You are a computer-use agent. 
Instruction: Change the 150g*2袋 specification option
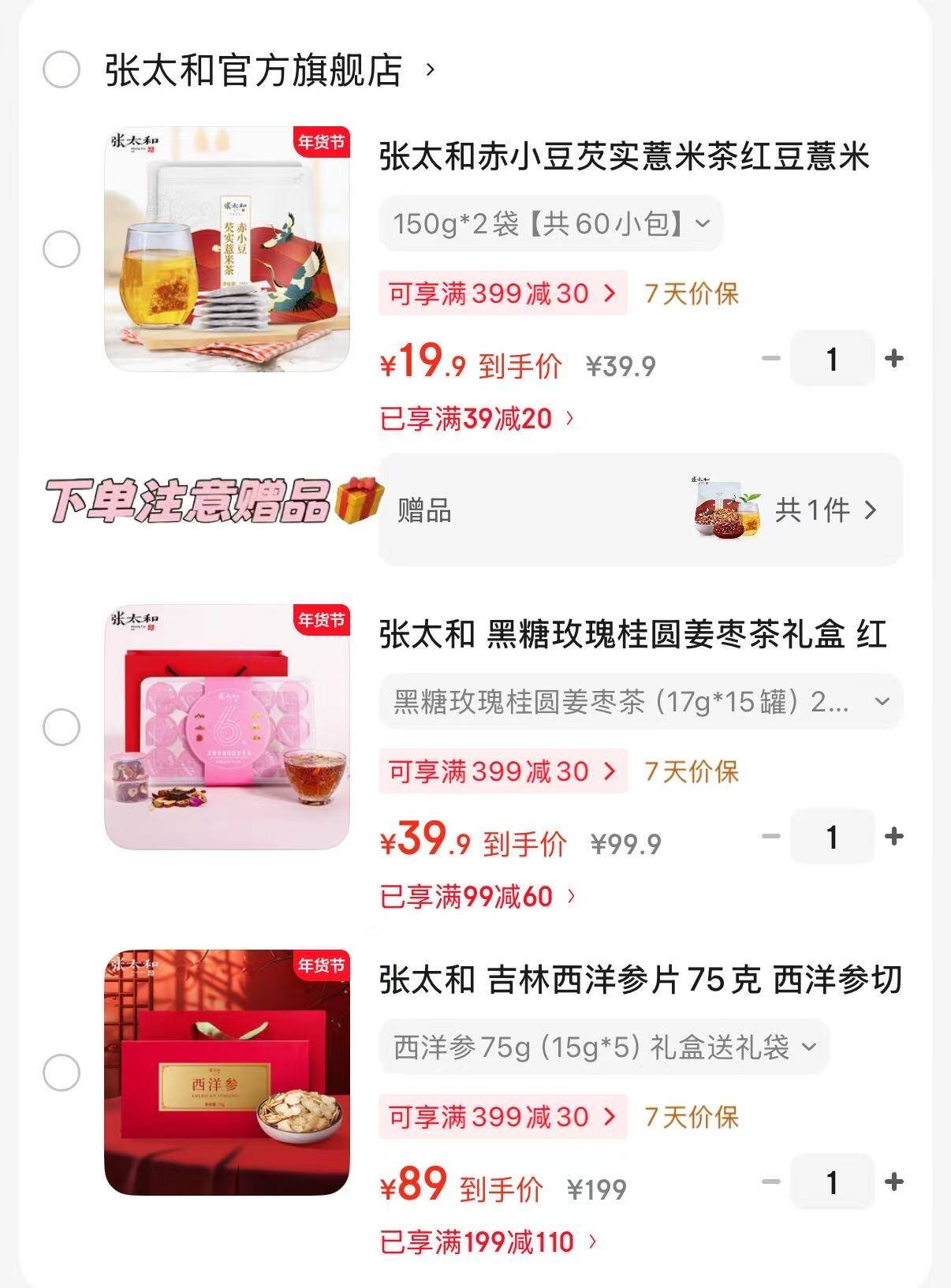click(550, 224)
